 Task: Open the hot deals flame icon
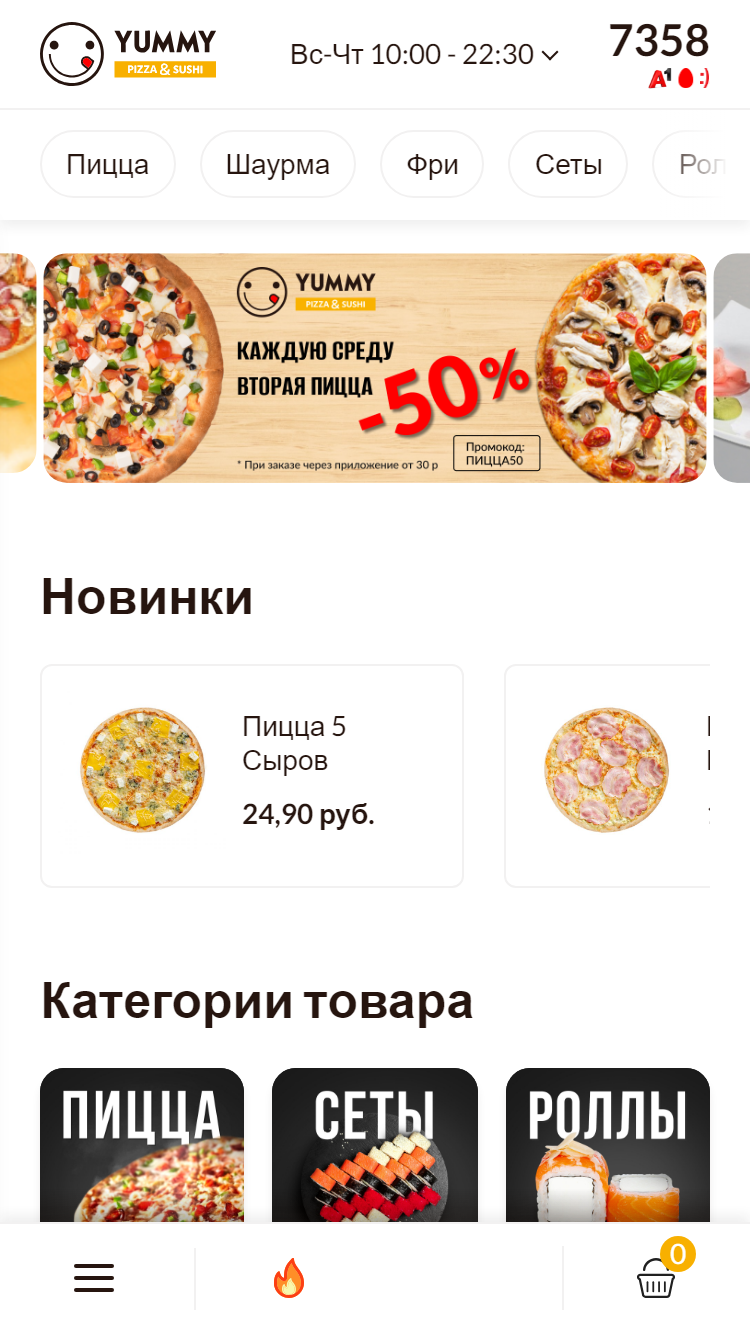click(289, 1278)
